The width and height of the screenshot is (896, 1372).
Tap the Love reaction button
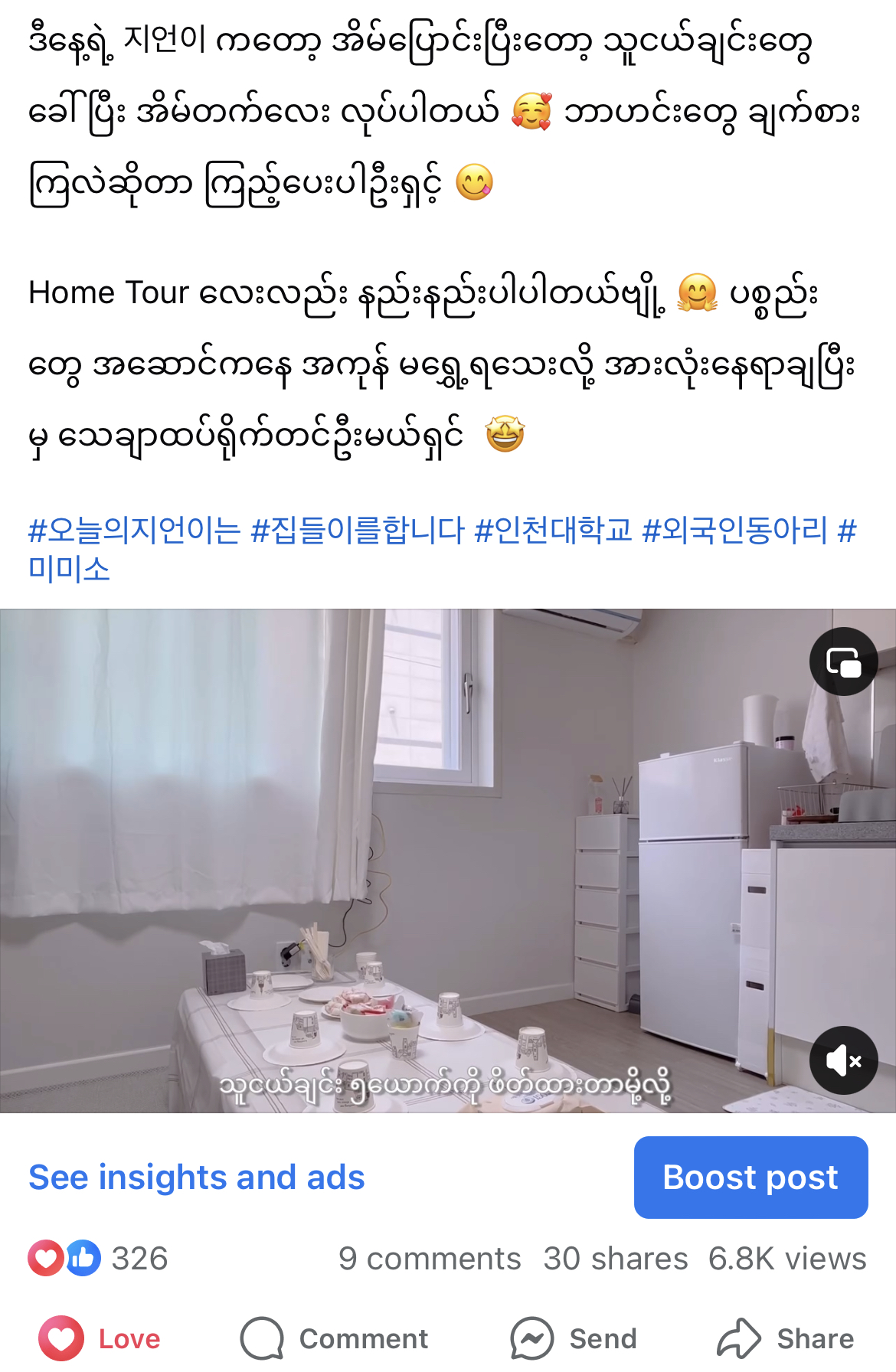(x=100, y=1338)
